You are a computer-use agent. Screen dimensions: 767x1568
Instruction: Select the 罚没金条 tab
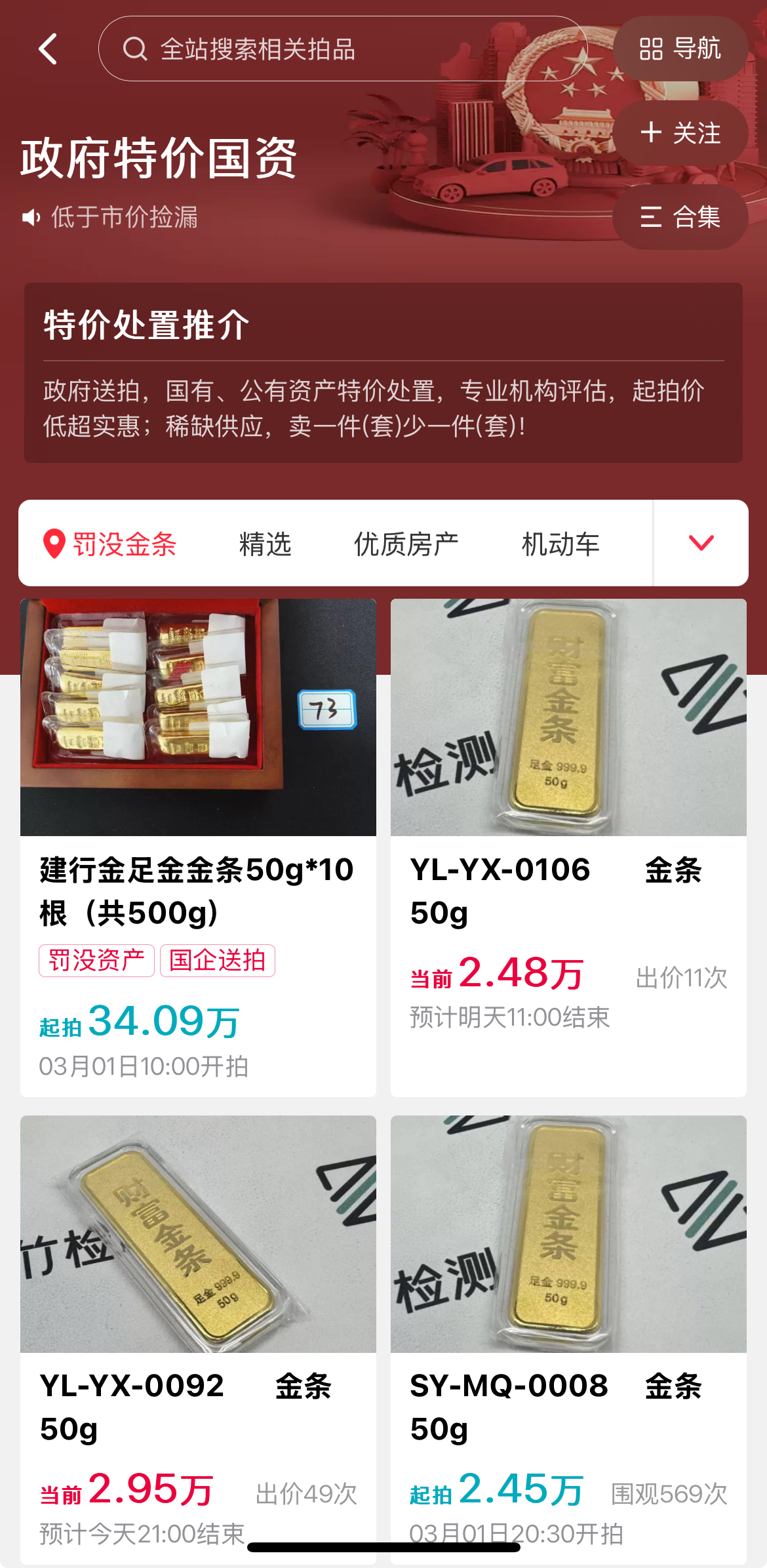coord(111,544)
